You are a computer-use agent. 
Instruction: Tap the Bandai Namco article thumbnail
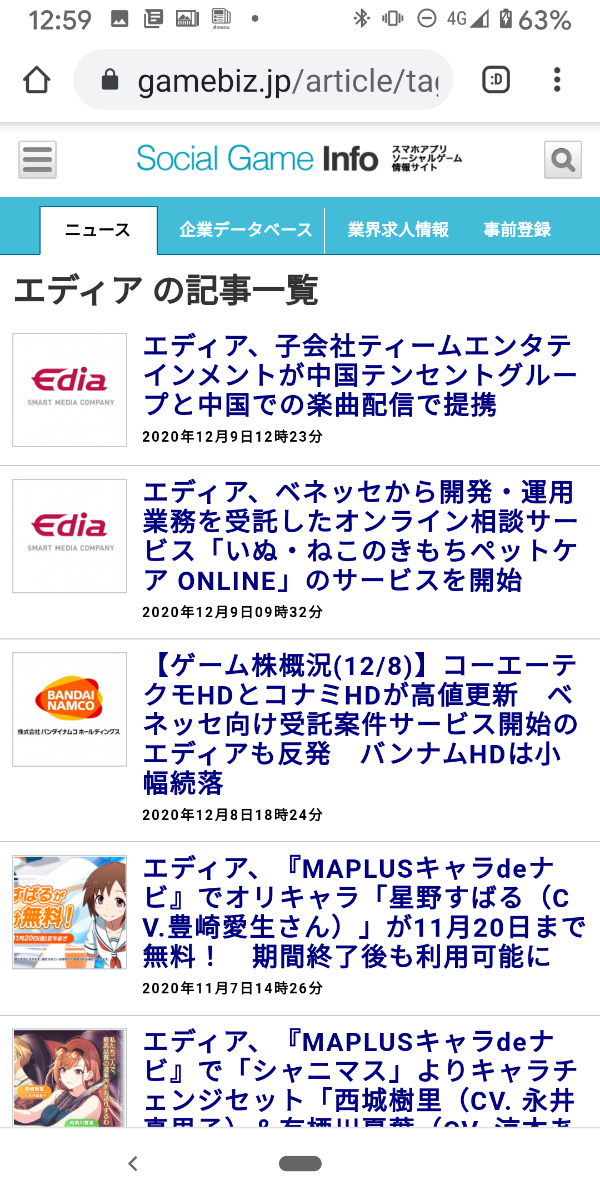[x=70, y=710]
